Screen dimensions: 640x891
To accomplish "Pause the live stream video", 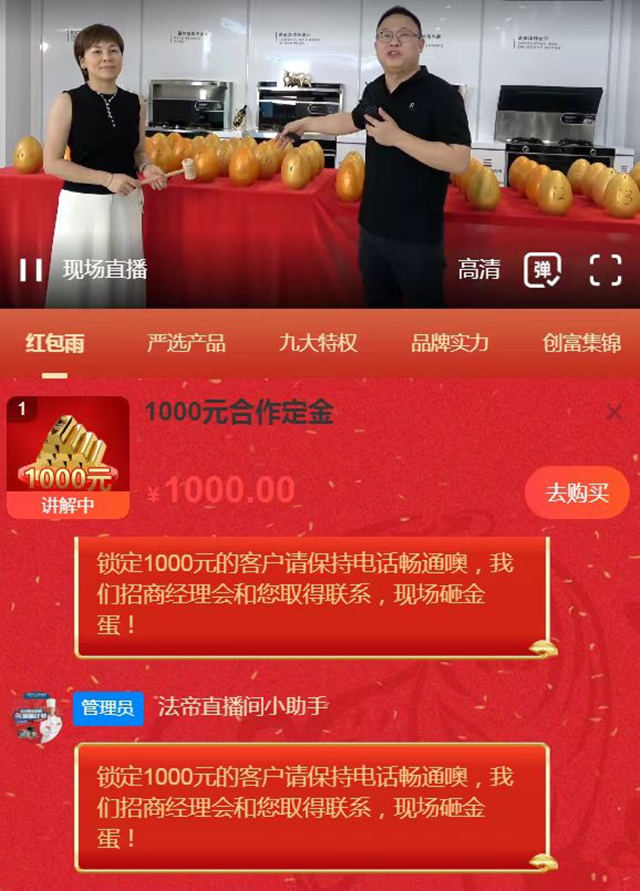I will pos(31,270).
